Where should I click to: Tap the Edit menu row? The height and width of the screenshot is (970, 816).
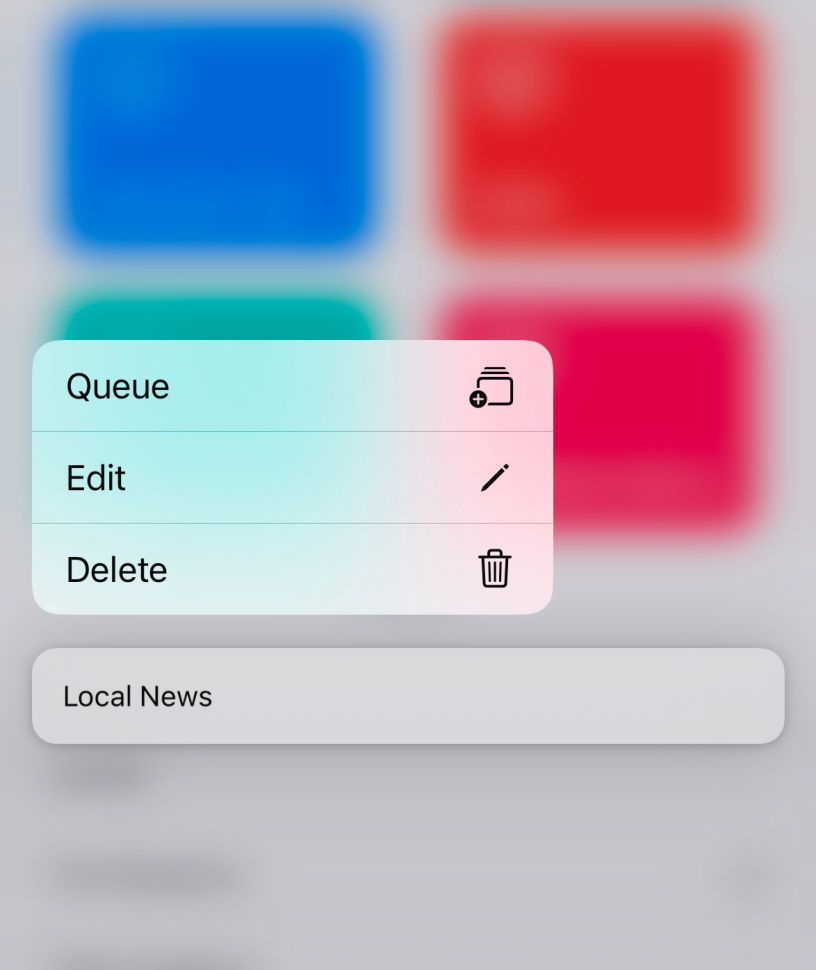(292, 478)
